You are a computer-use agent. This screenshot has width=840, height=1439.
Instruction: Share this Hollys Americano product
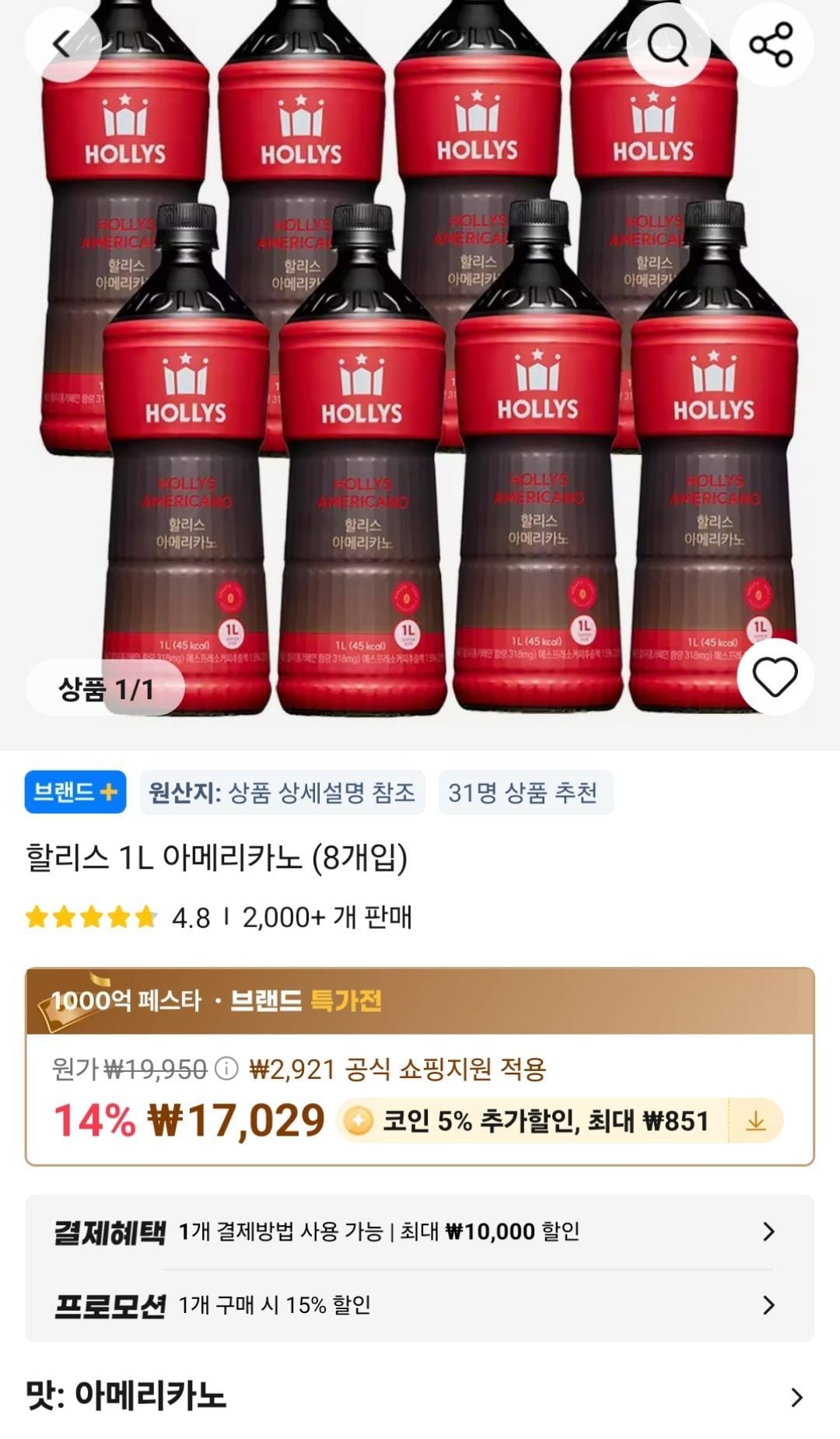click(x=772, y=44)
